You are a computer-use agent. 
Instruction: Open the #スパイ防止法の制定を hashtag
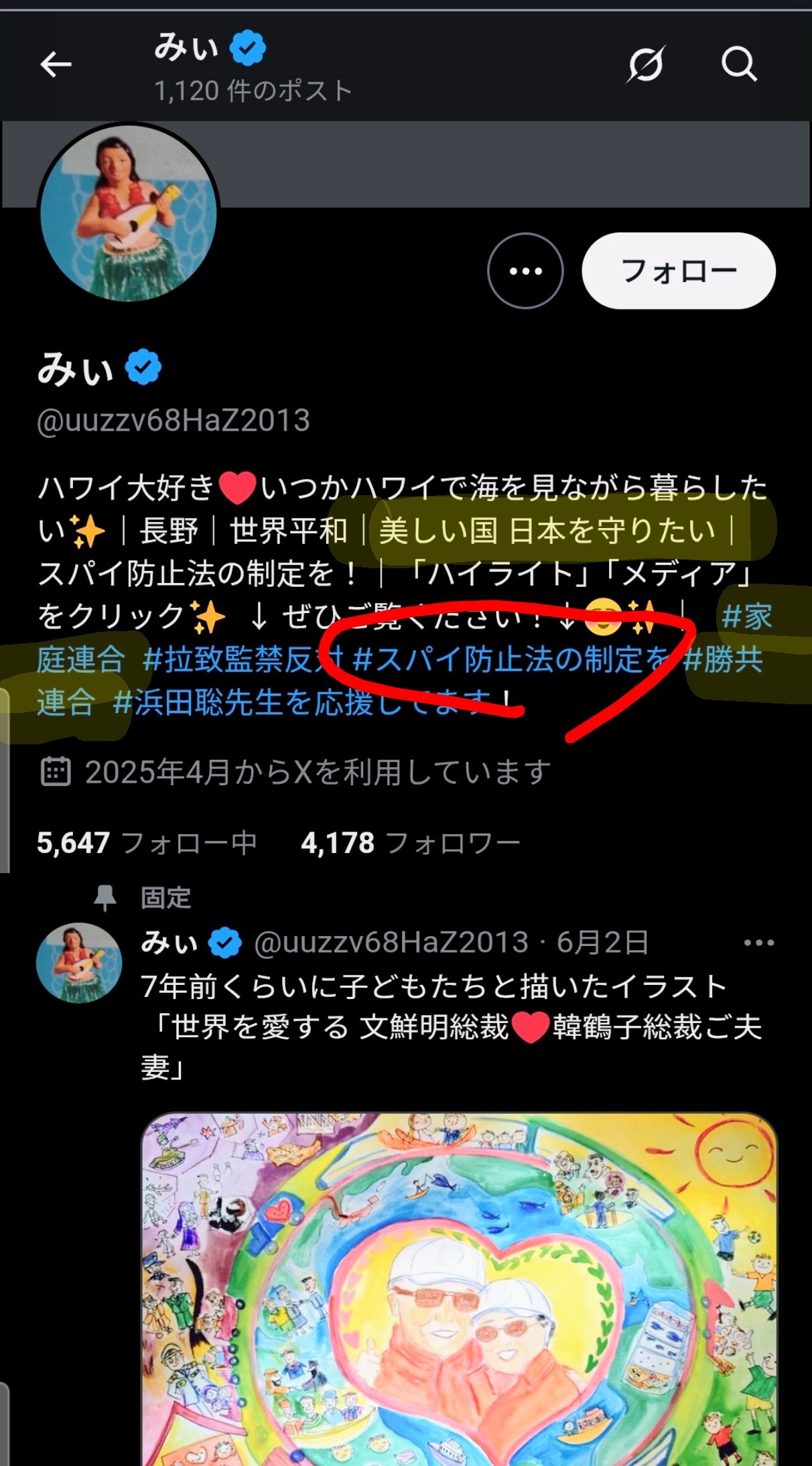[511, 660]
